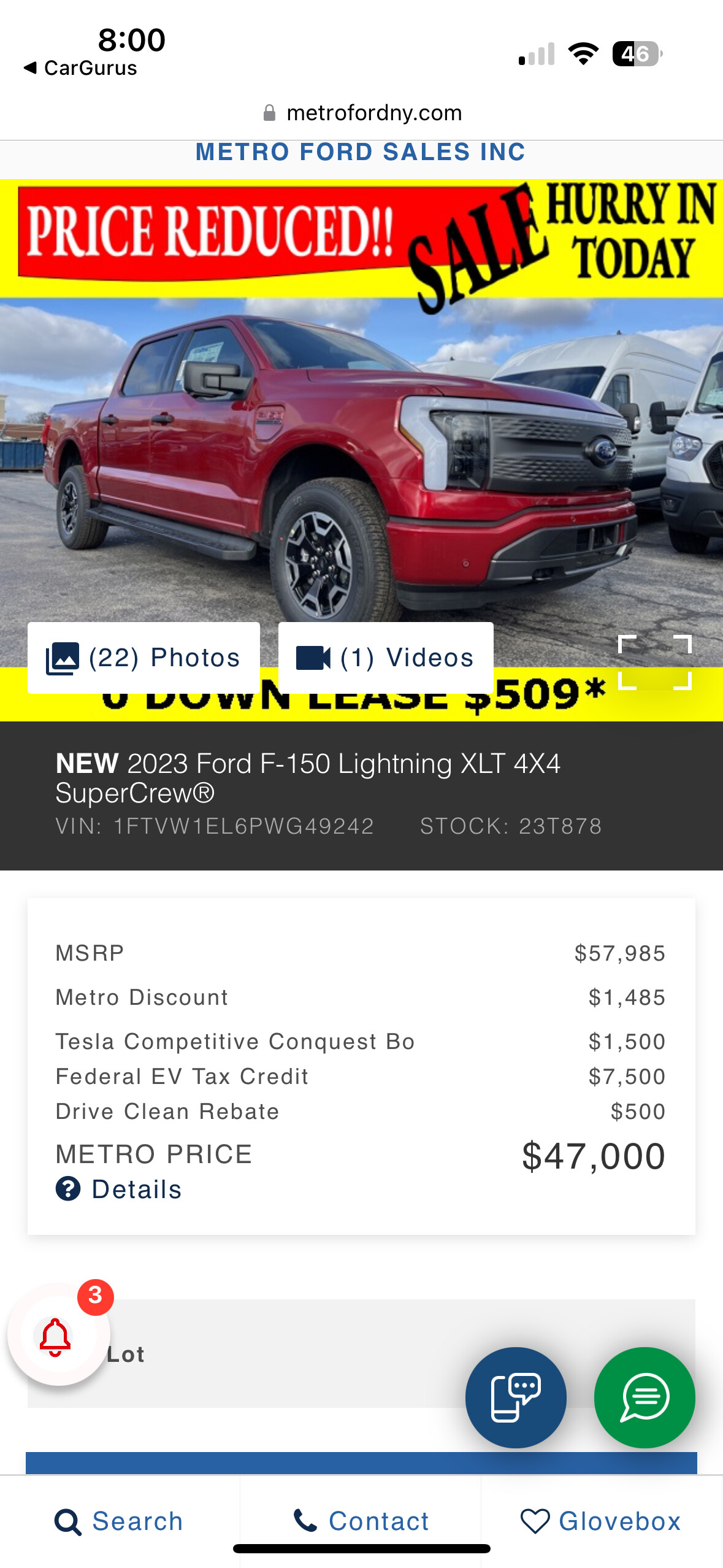Expand the vehicle photo to fullscreen

click(x=655, y=663)
